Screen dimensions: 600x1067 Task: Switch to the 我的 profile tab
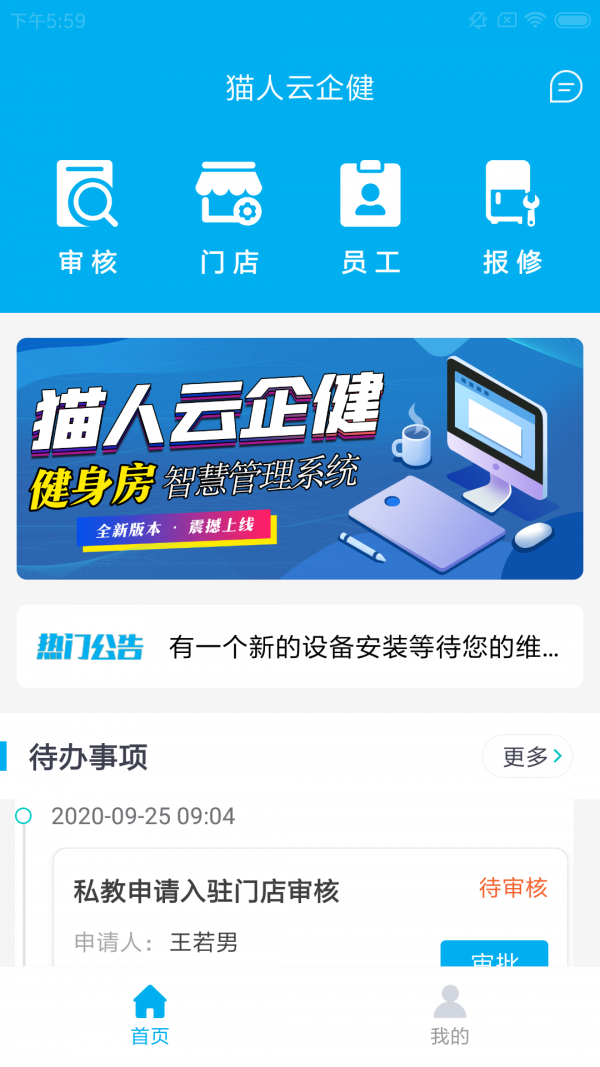tap(449, 1015)
